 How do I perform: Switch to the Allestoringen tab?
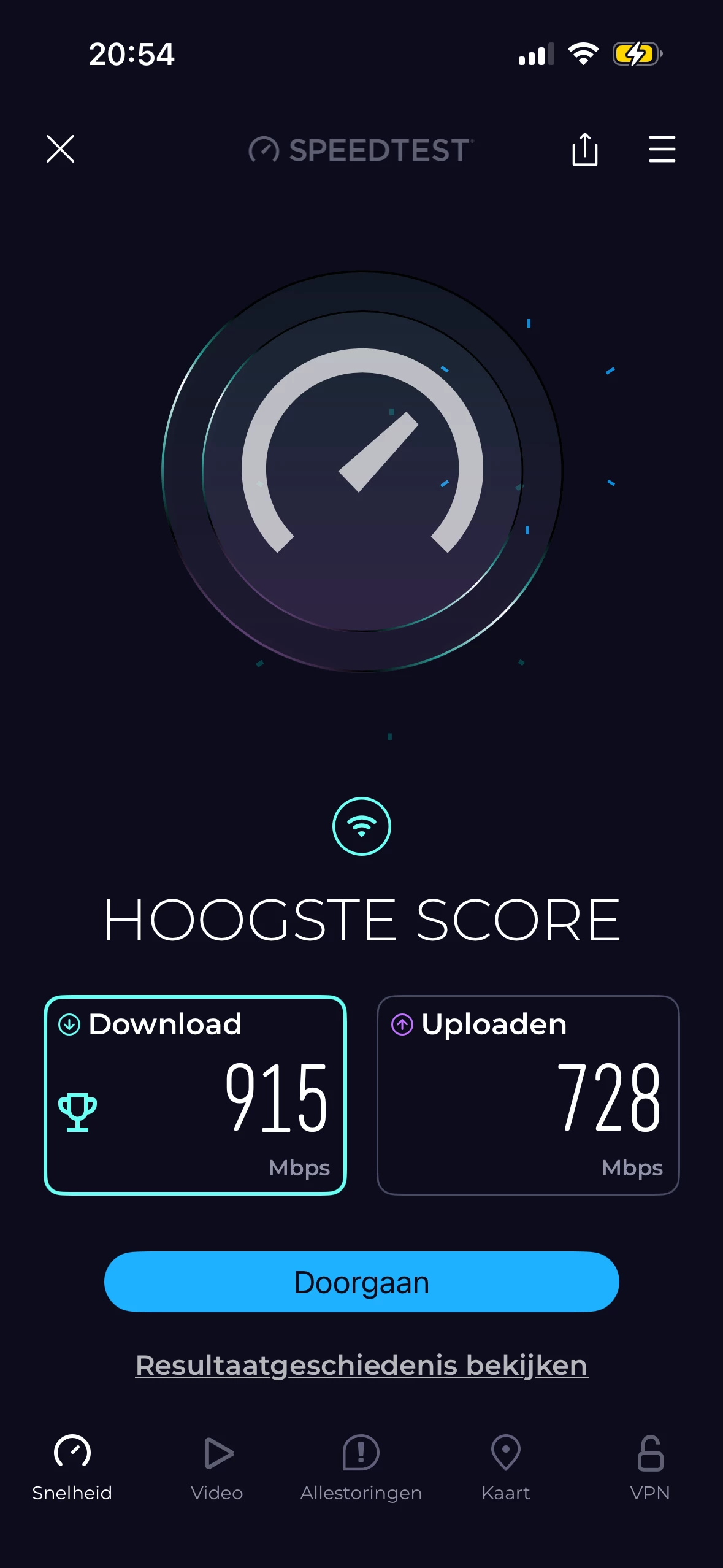click(x=361, y=1466)
